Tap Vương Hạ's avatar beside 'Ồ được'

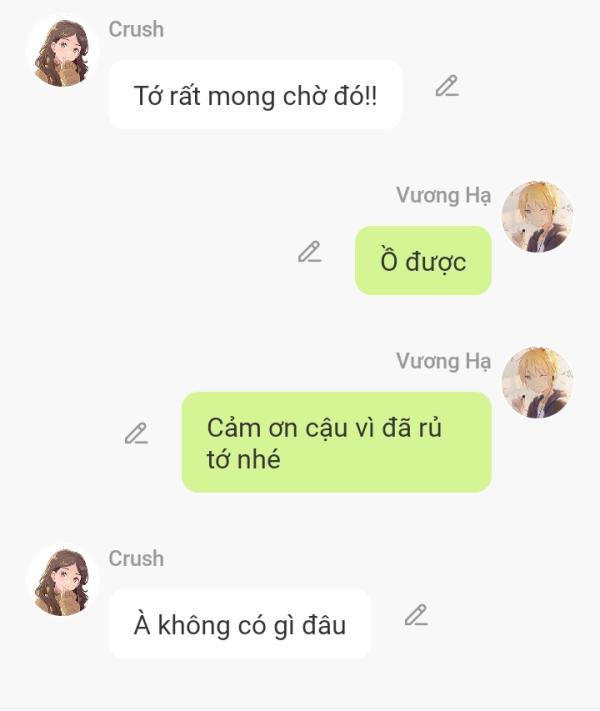[537, 217]
